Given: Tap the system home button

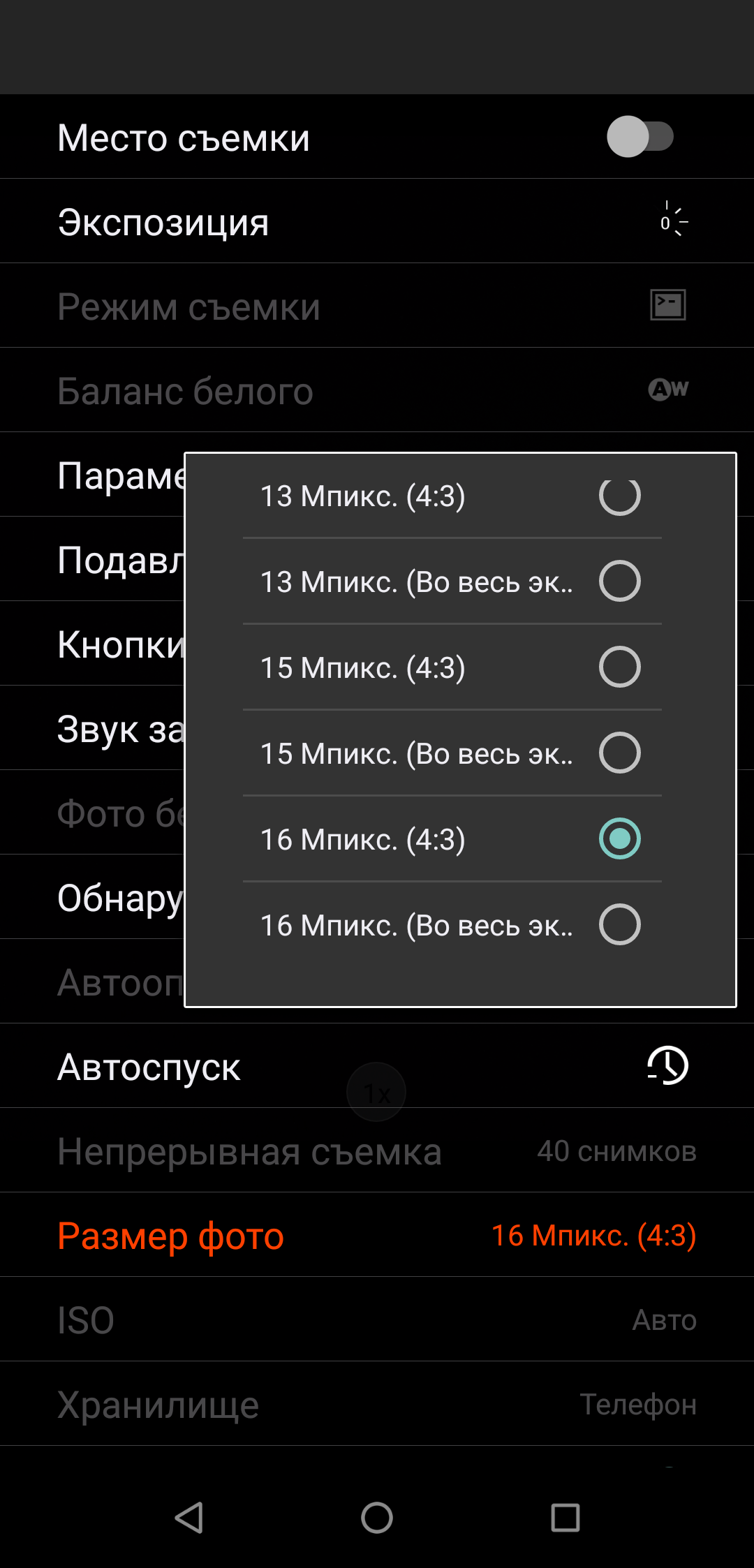Looking at the screenshot, I should [377, 1518].
